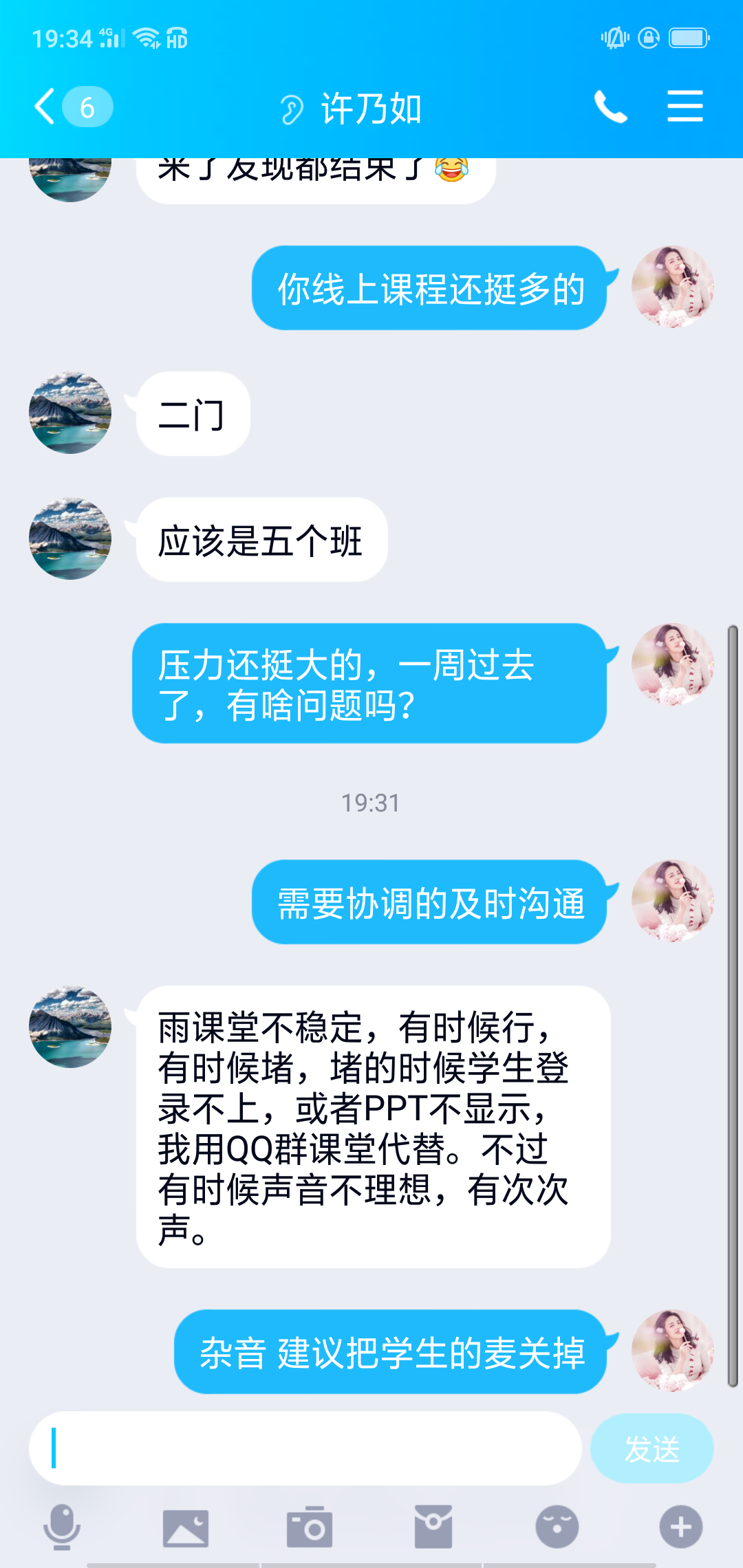Screen dimensions: 743x1568
Task: Open the camera to take a photo
Action: (310, 1527)
